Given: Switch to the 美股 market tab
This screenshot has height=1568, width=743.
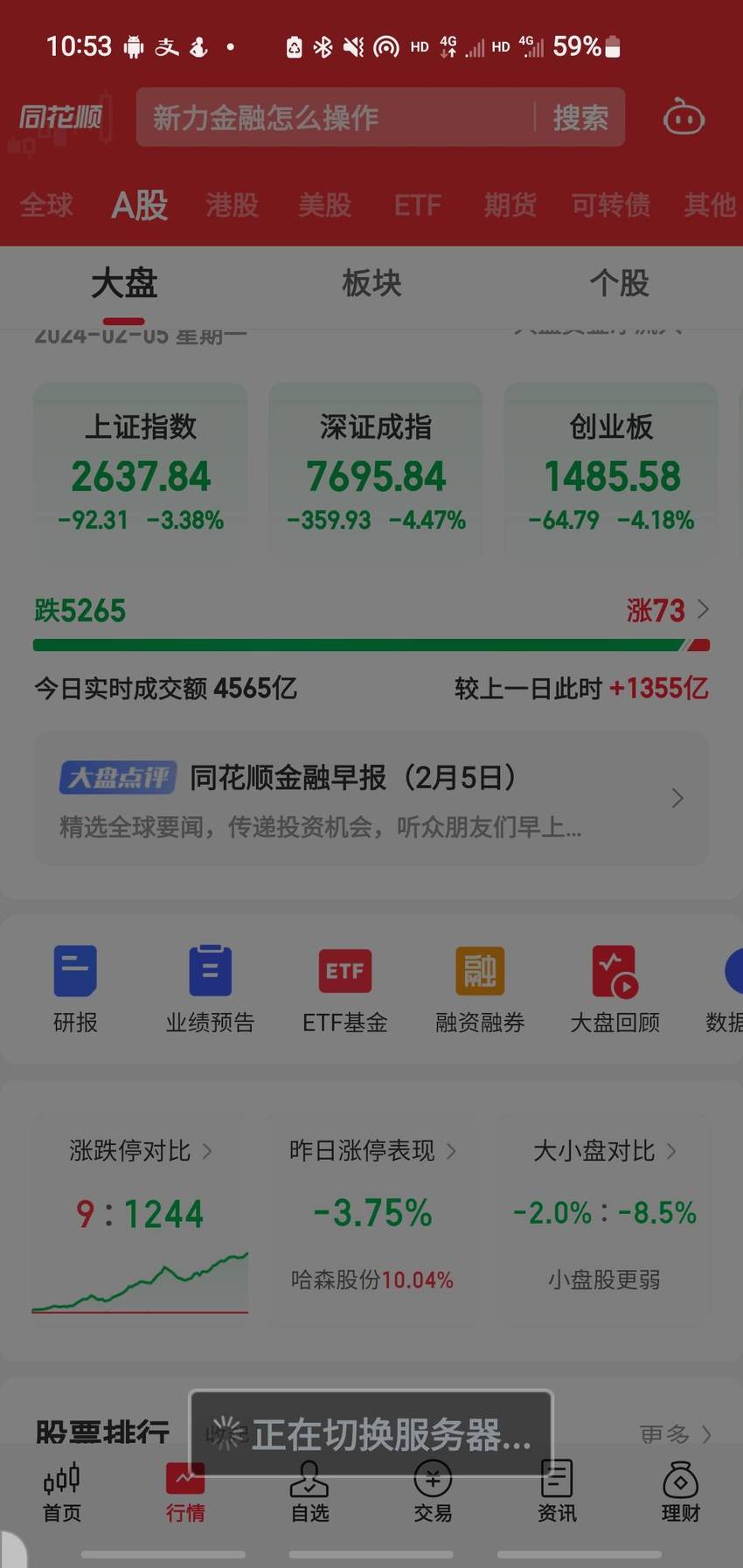Looking at the screenshot, I should pyautogui.click(x=324, y=205).
